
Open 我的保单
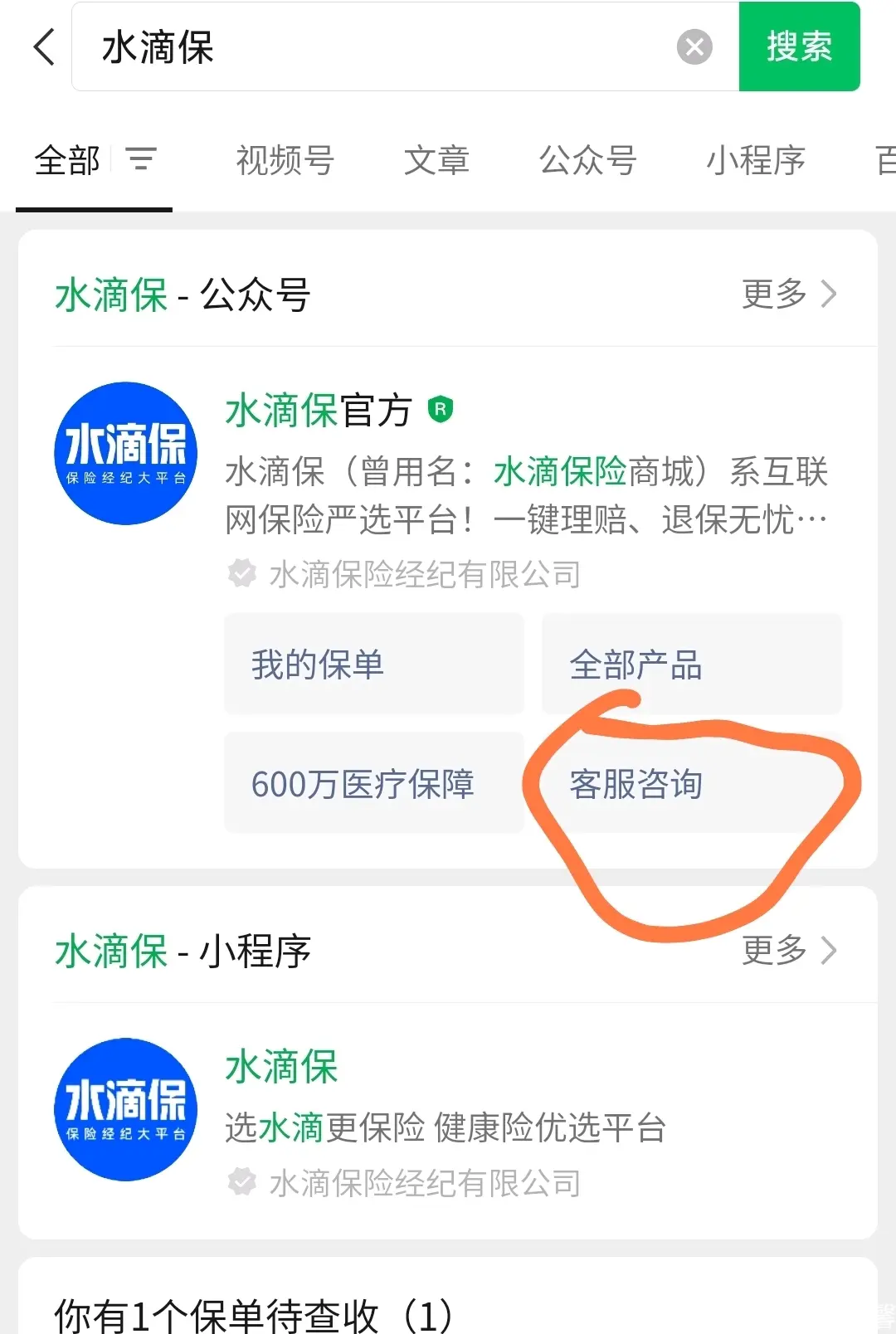point(373,665)
